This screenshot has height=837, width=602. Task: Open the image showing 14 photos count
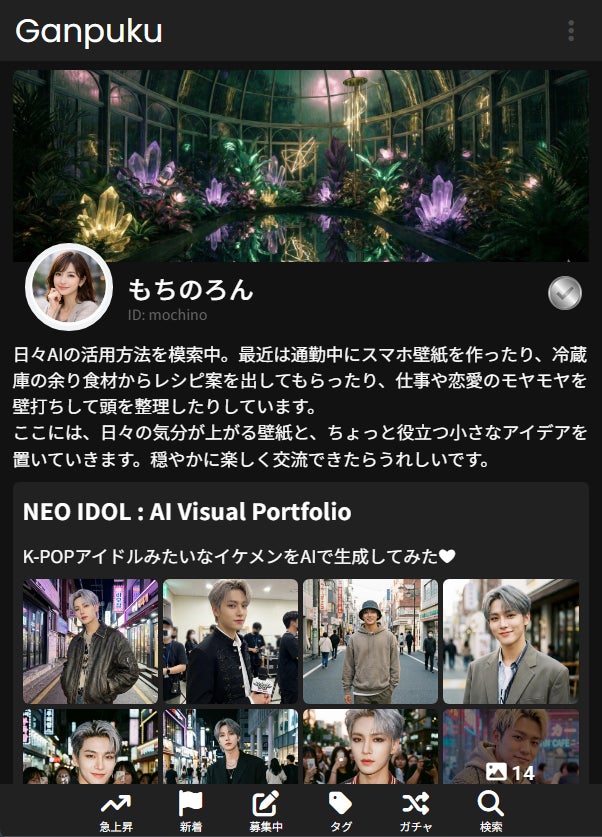[x=510, y=746]
